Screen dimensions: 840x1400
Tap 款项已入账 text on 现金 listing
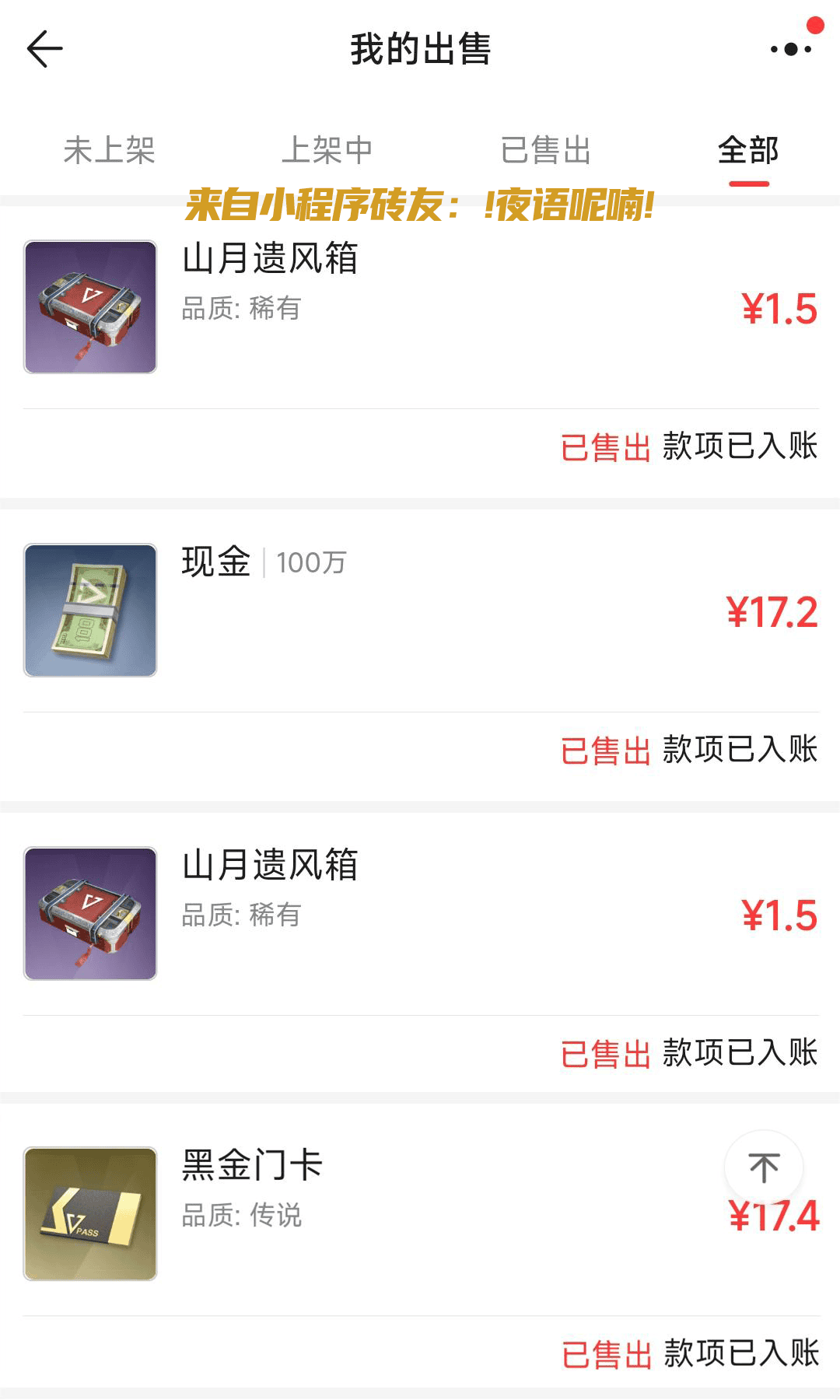(x=739, y=749)
